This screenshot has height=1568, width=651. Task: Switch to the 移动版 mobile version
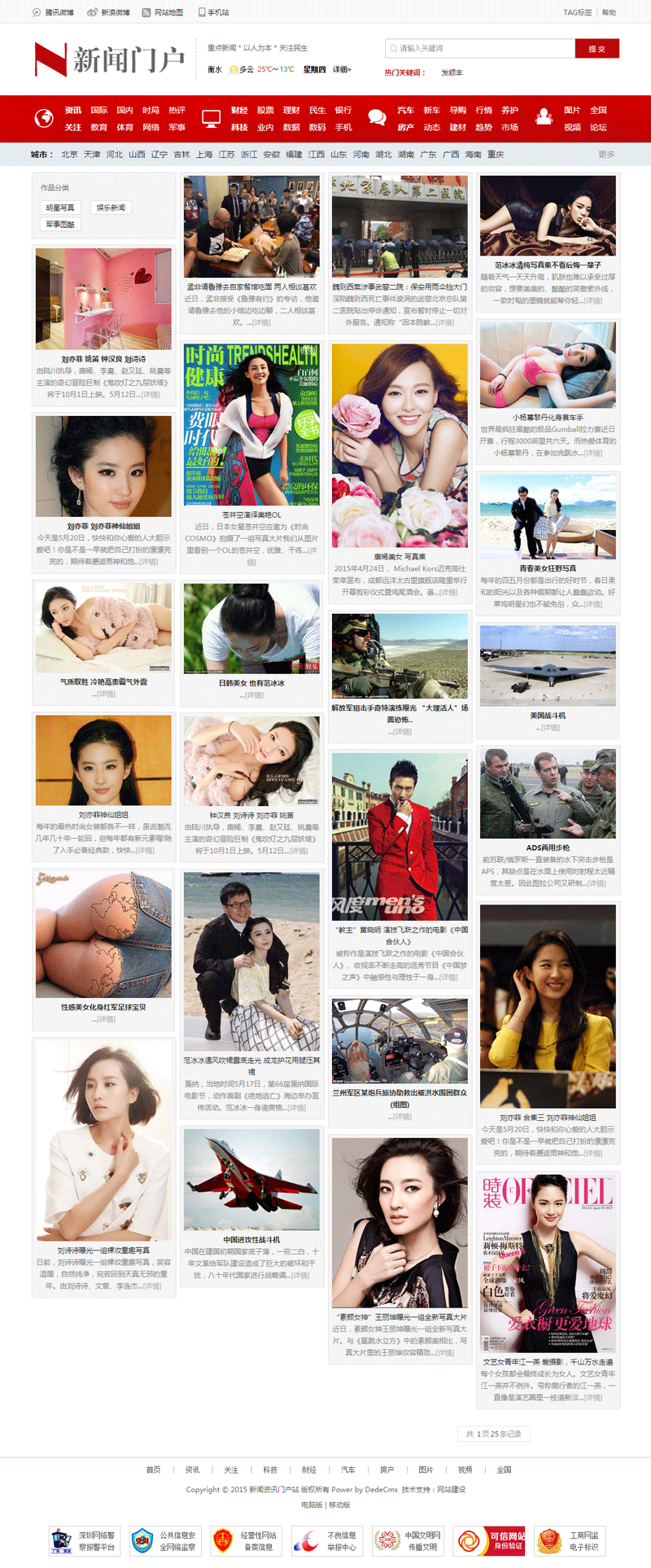click(x=339, y=1504)
